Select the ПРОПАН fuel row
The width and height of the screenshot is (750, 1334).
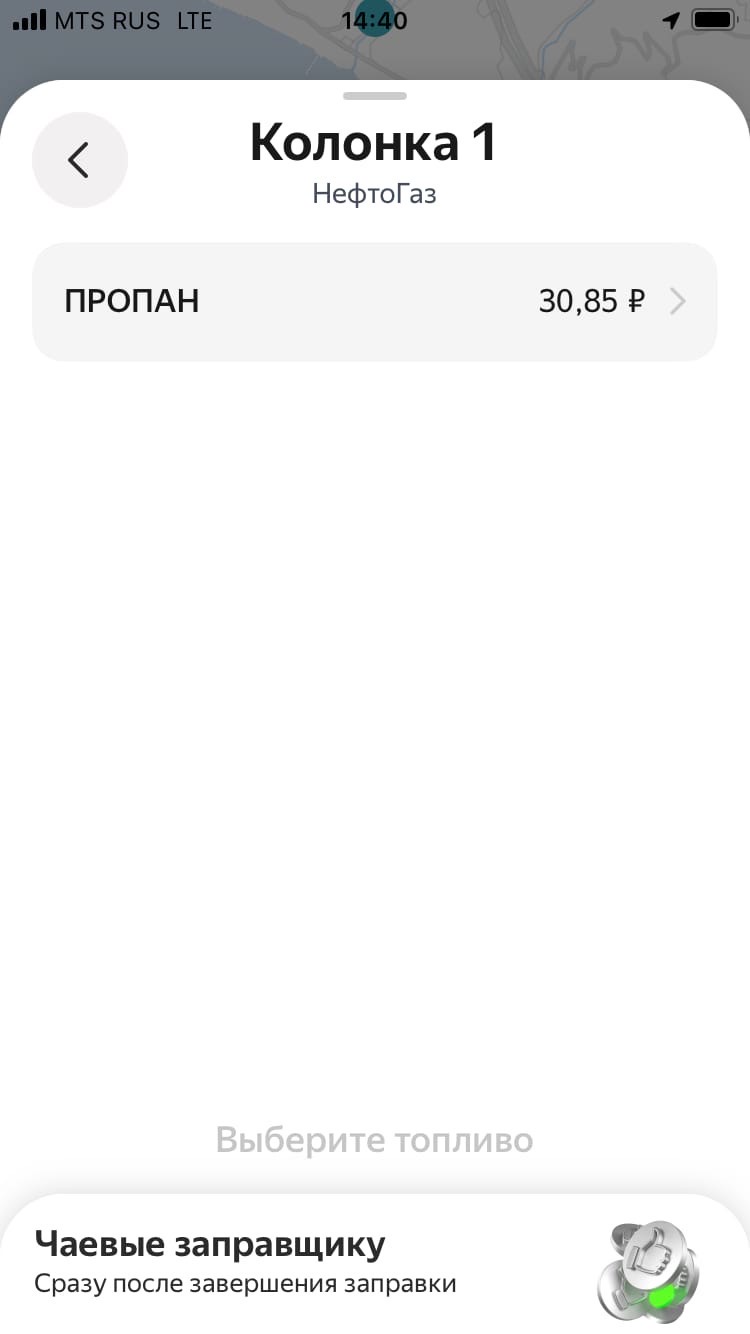tap(375, 301)
